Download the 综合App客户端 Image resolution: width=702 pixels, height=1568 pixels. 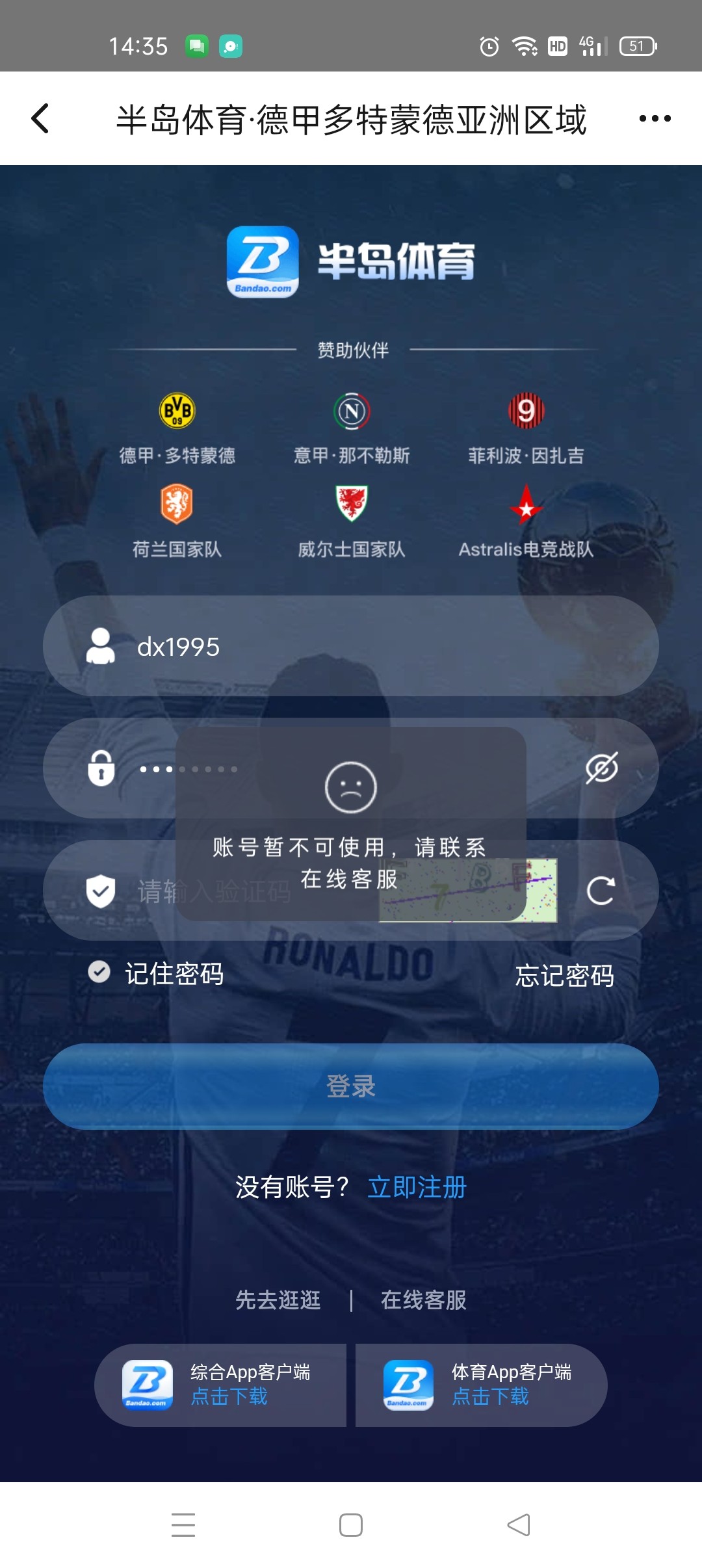tap(221, 1385)
